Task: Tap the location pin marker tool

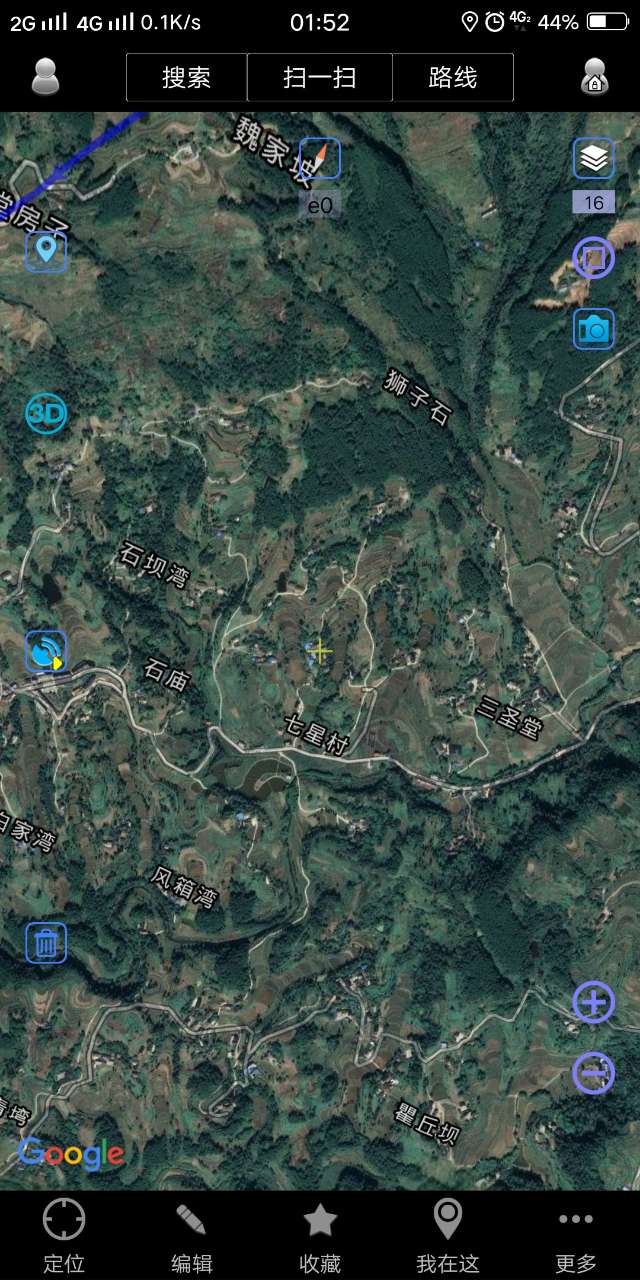Action: pyautogui.click(x=46, y=250)
